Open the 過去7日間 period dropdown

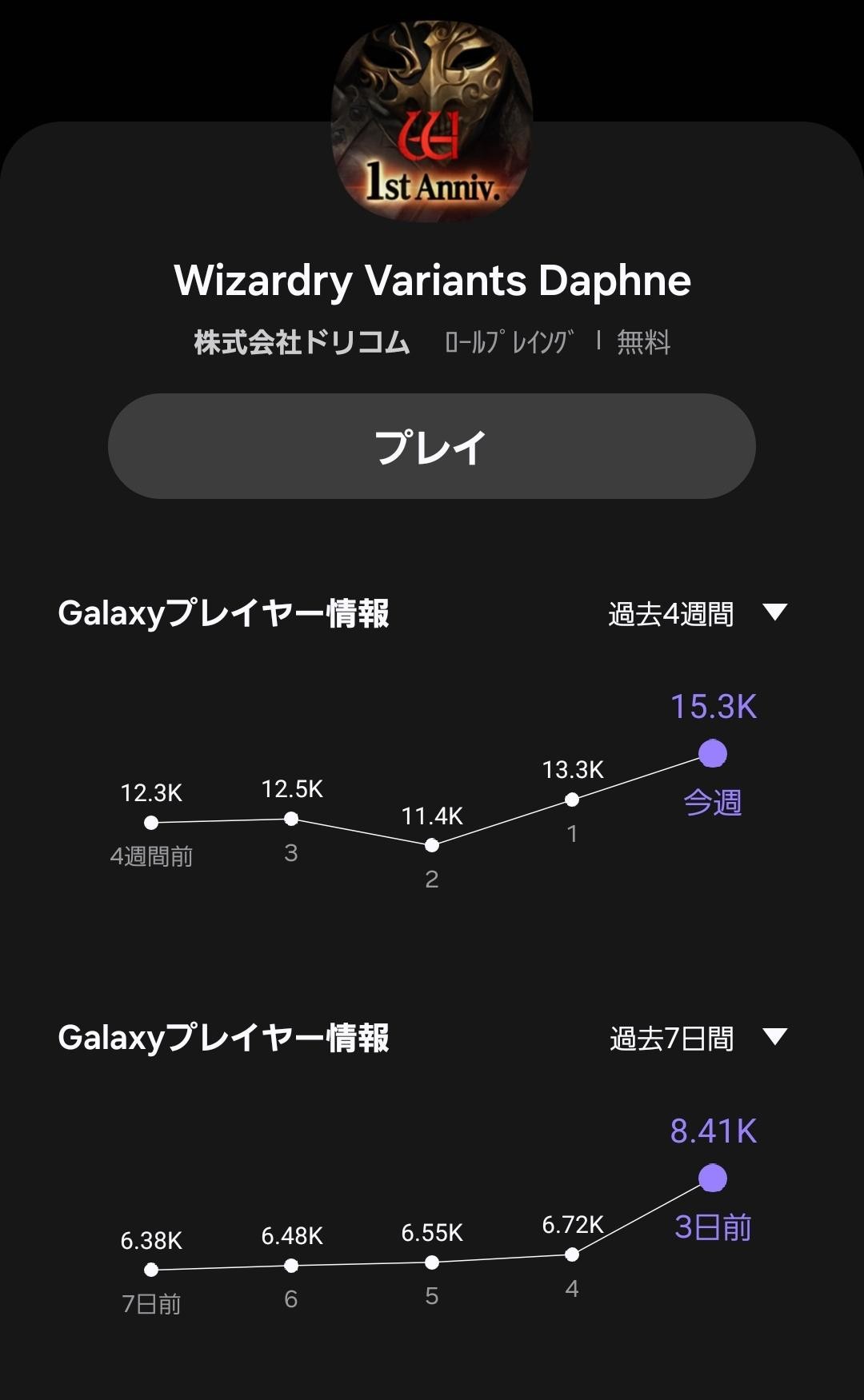tap(697, 1038)
